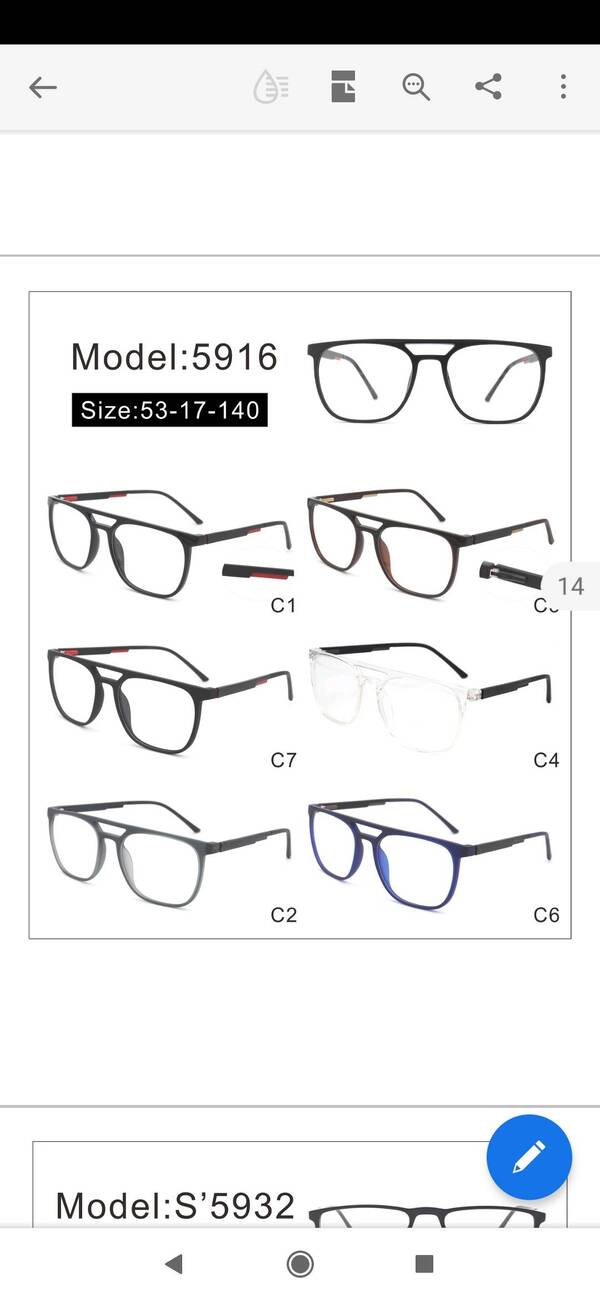This screenshot has height=1300, width=600.
Task: Search within the document
Action: tap(416, 87)
